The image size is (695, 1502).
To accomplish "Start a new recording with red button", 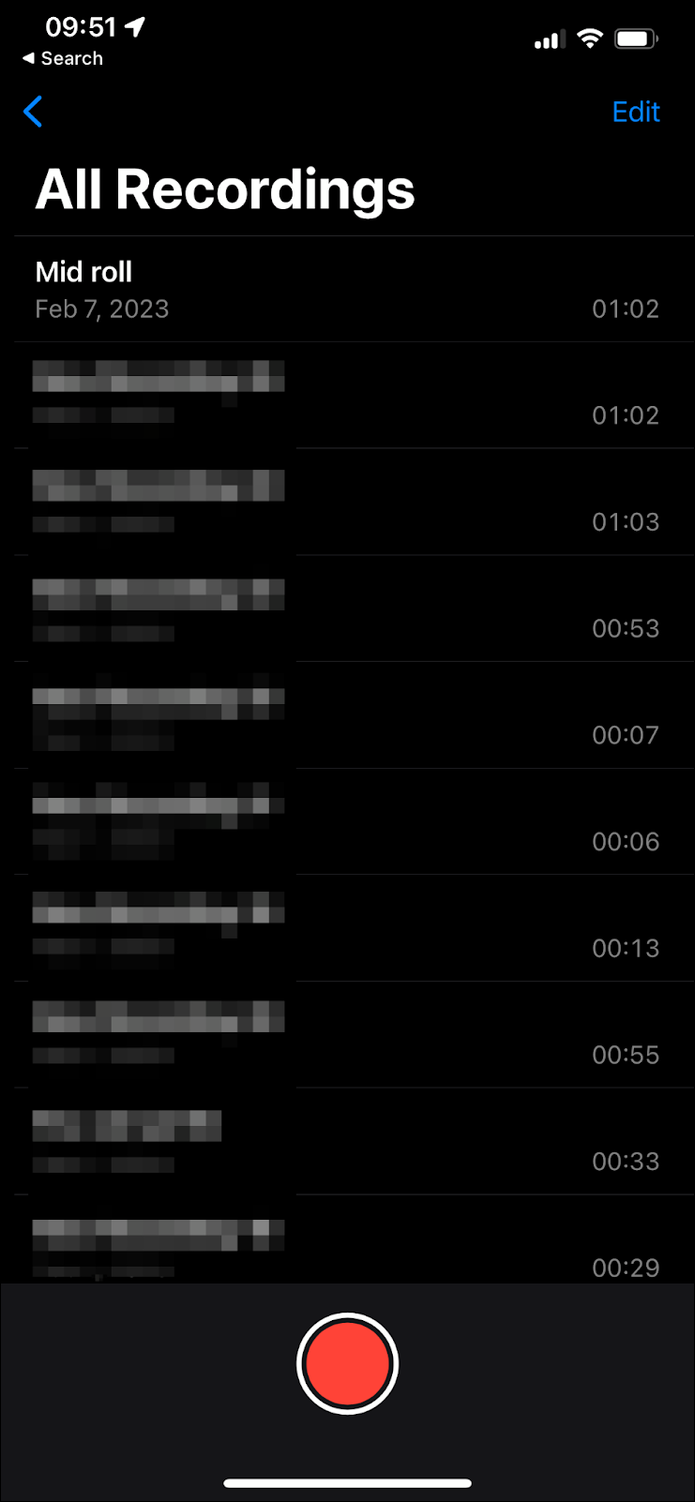I will tap(347, 1364).
